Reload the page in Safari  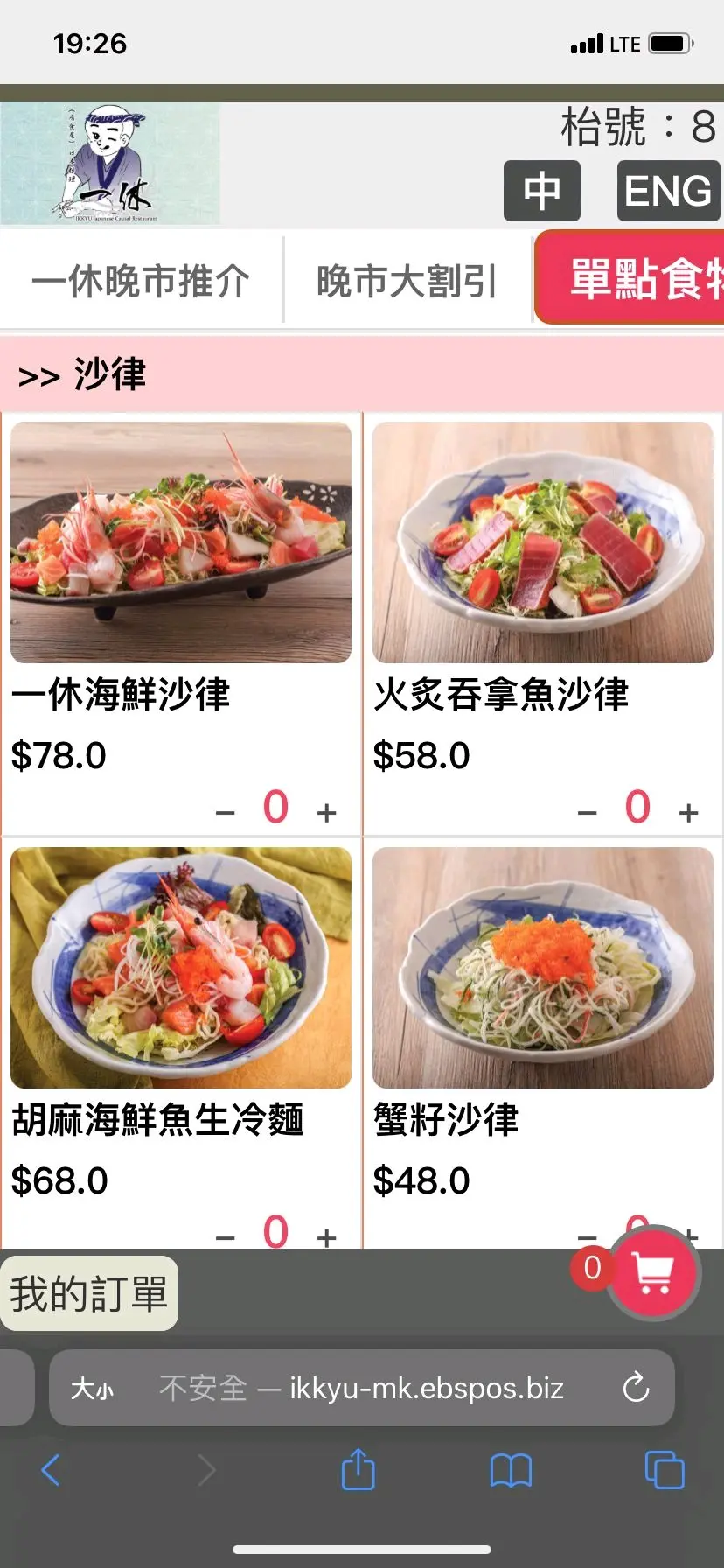(636, 1388)
